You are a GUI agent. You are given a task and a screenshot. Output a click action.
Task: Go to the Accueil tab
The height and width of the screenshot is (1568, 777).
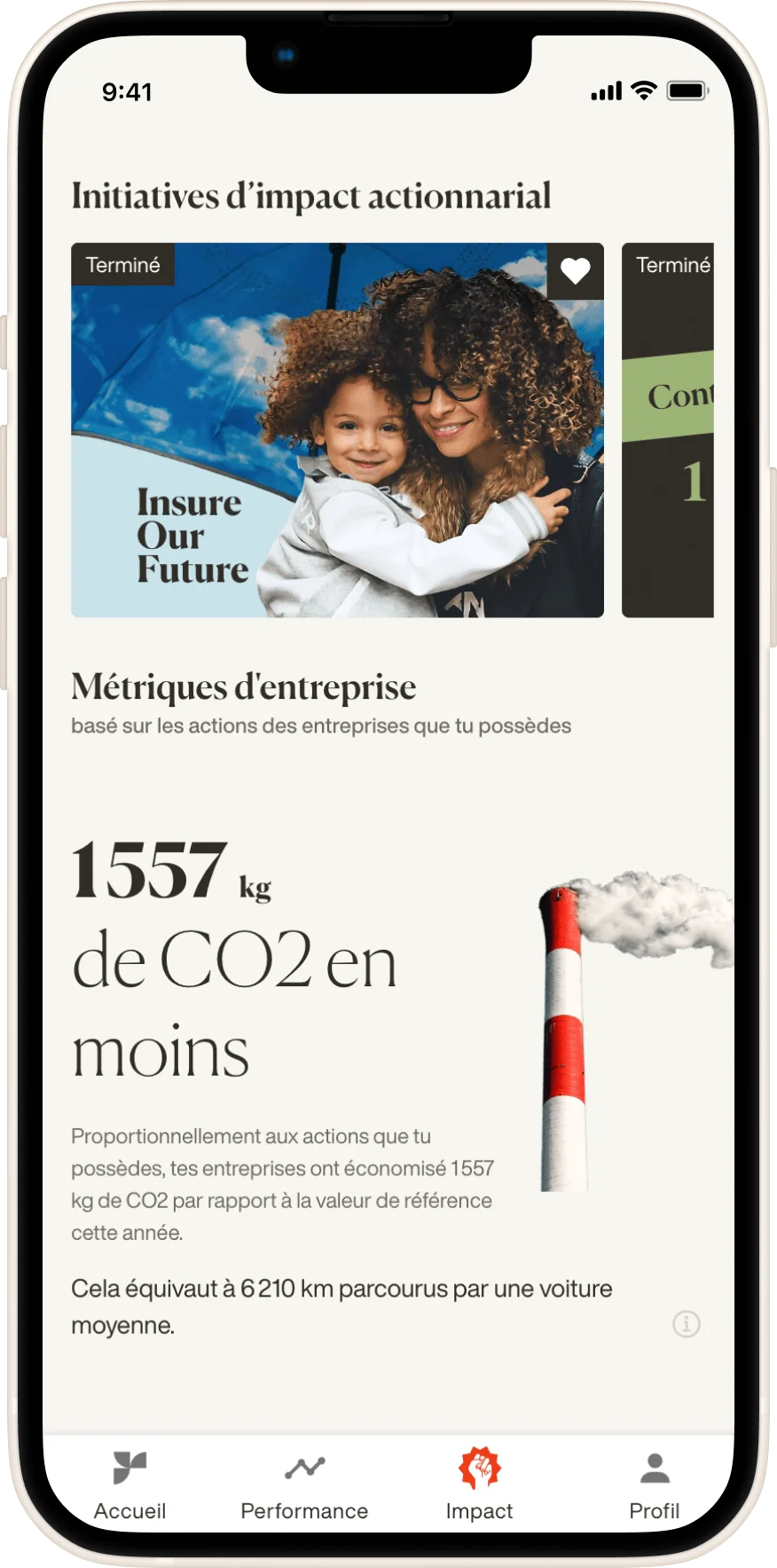pos(129,1484)
